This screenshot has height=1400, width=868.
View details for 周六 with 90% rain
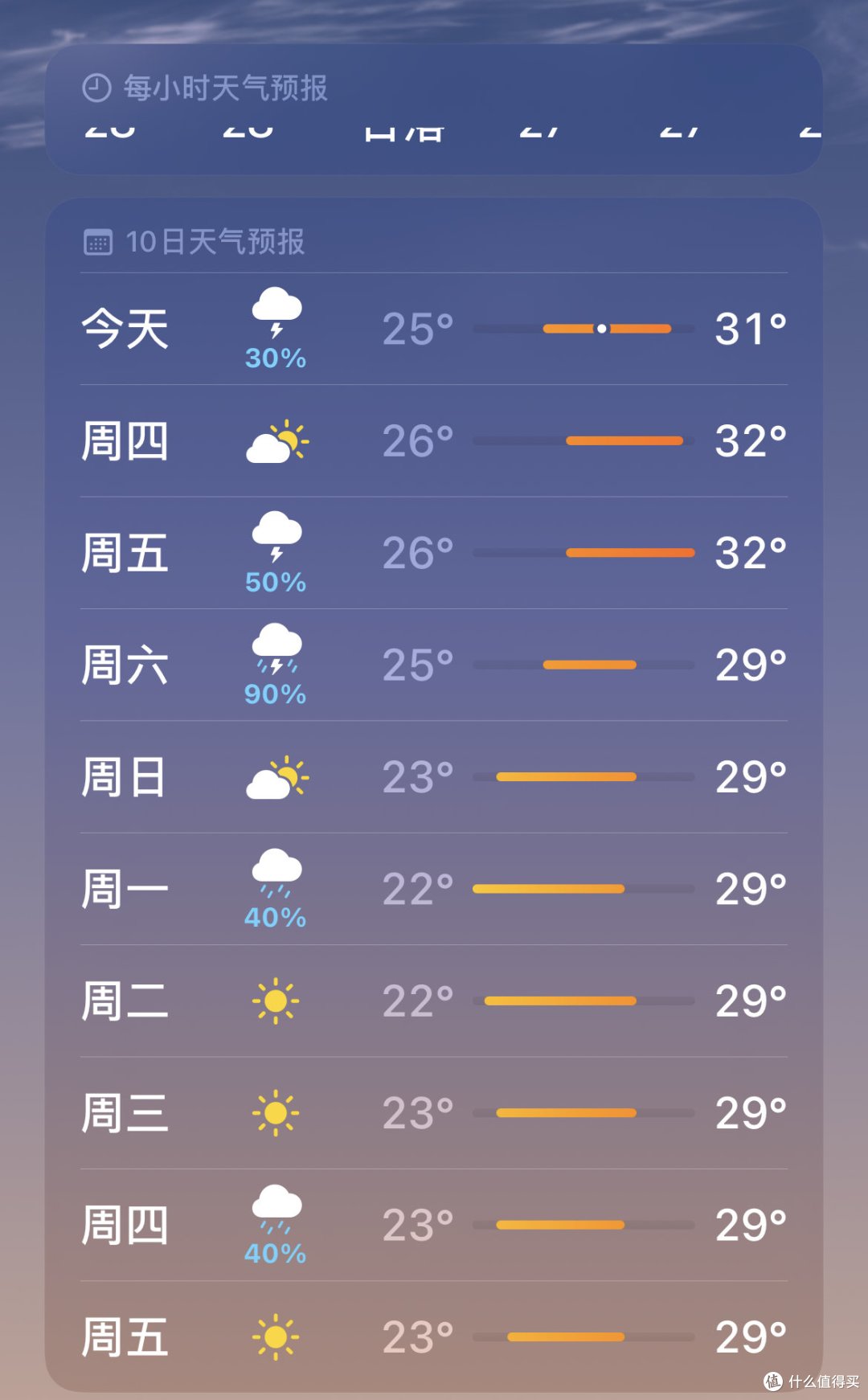(x=434, y=665)
